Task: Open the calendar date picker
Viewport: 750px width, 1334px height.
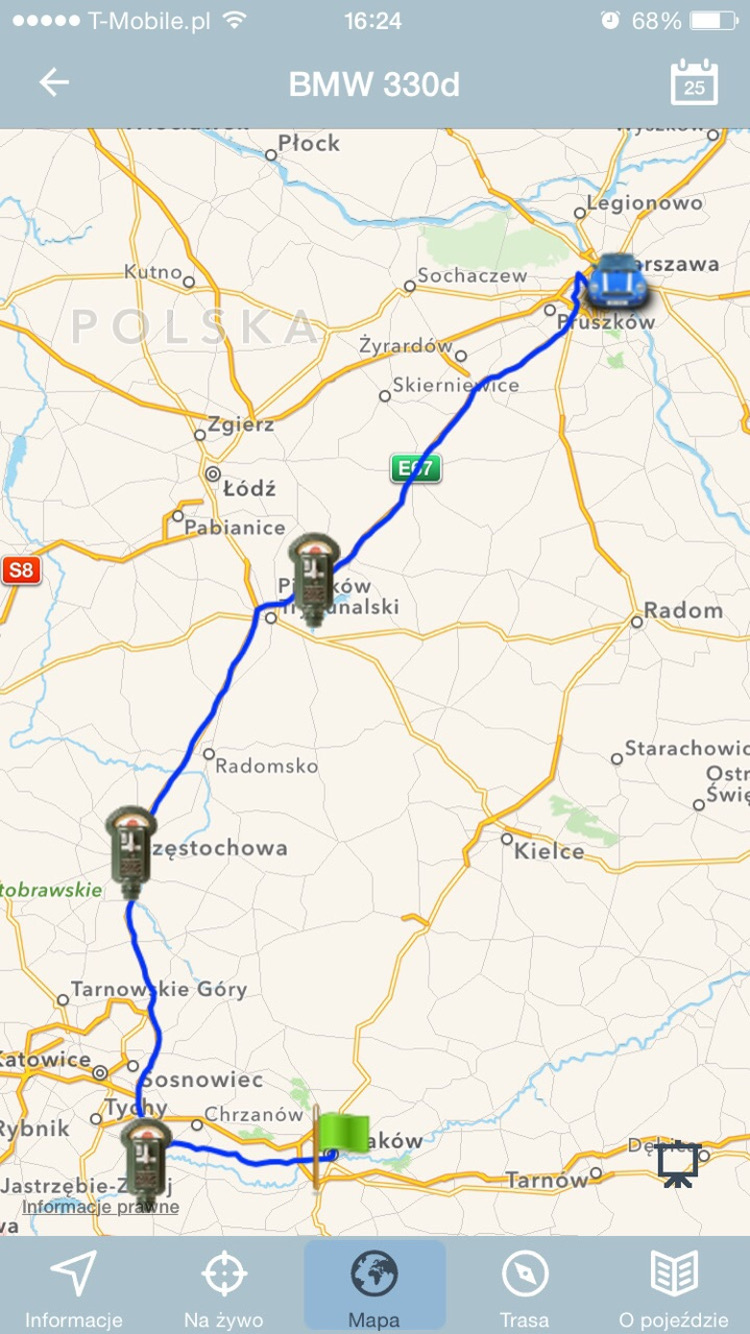Action: (694, 83)
